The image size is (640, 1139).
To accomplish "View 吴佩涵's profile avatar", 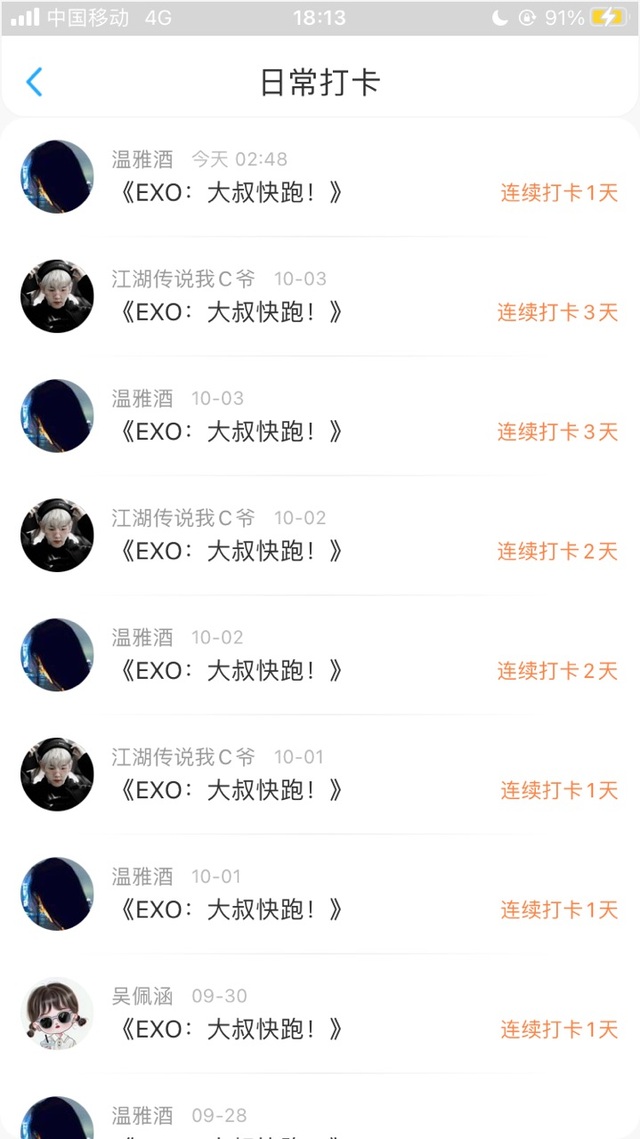I will pos(57,1013).
